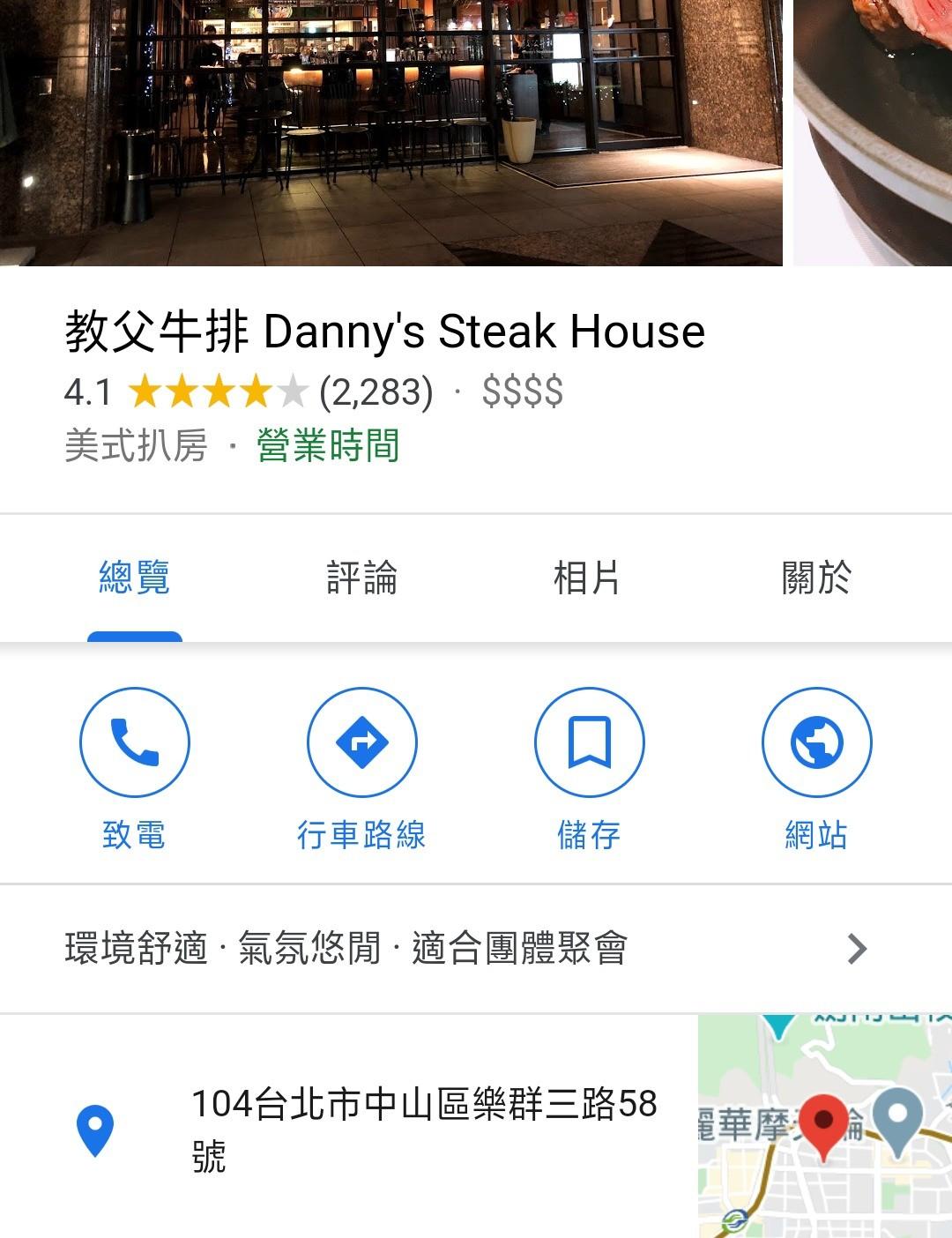Viewport: 952px width, 1238px height.
Task: Get 行車路線 driving directions
Action: coord(361,742)
